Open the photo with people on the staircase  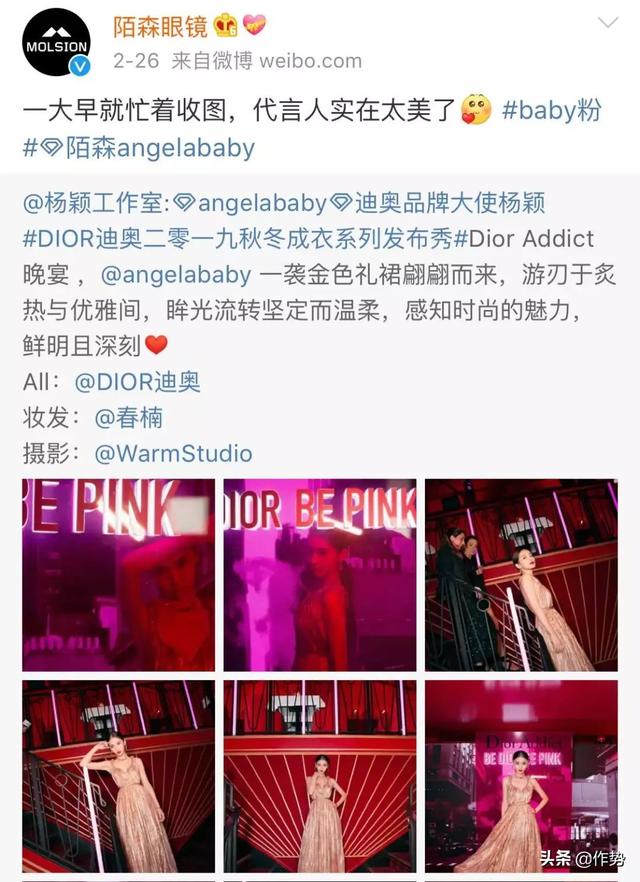click(521, 575)
